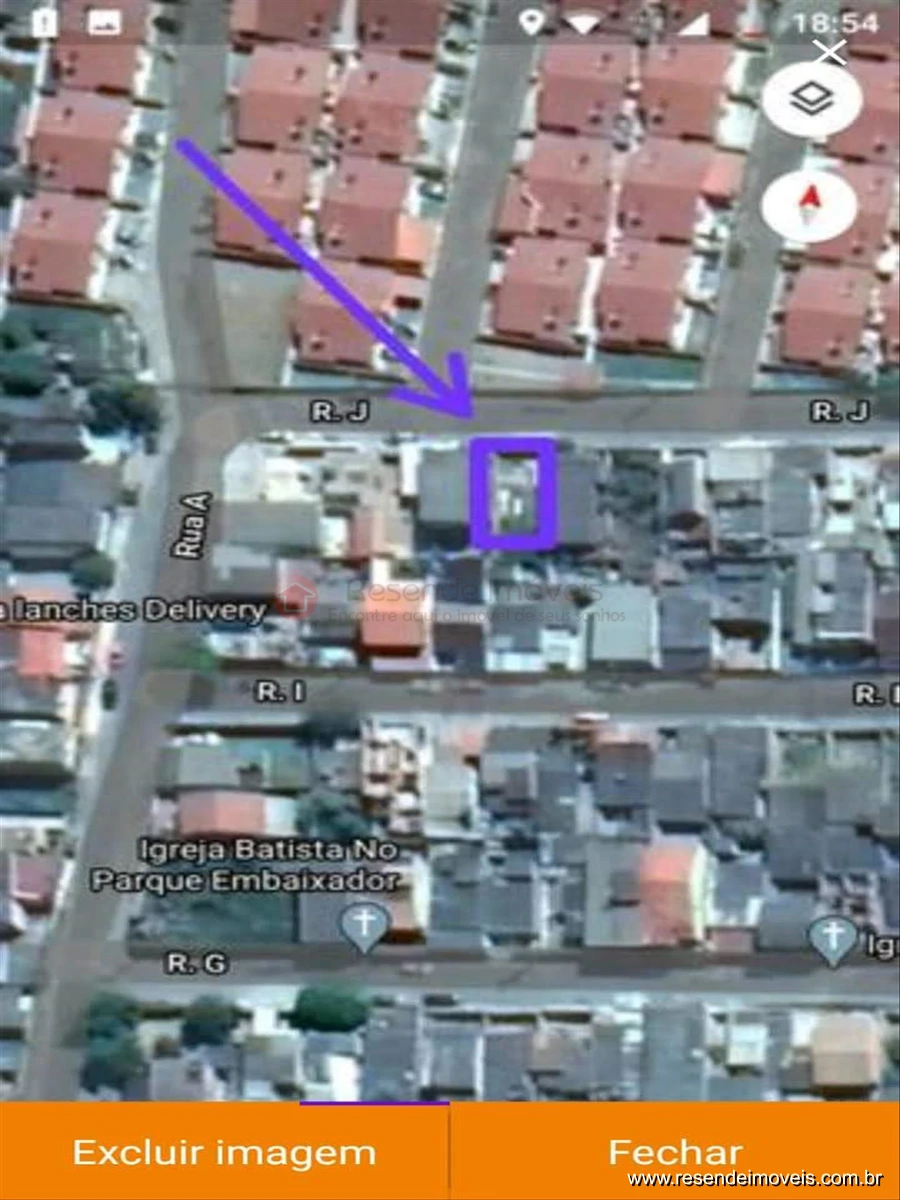This screenshot has width=900, height=1200.
Task: Close the image with Fechar
Action: [675, 1150]
